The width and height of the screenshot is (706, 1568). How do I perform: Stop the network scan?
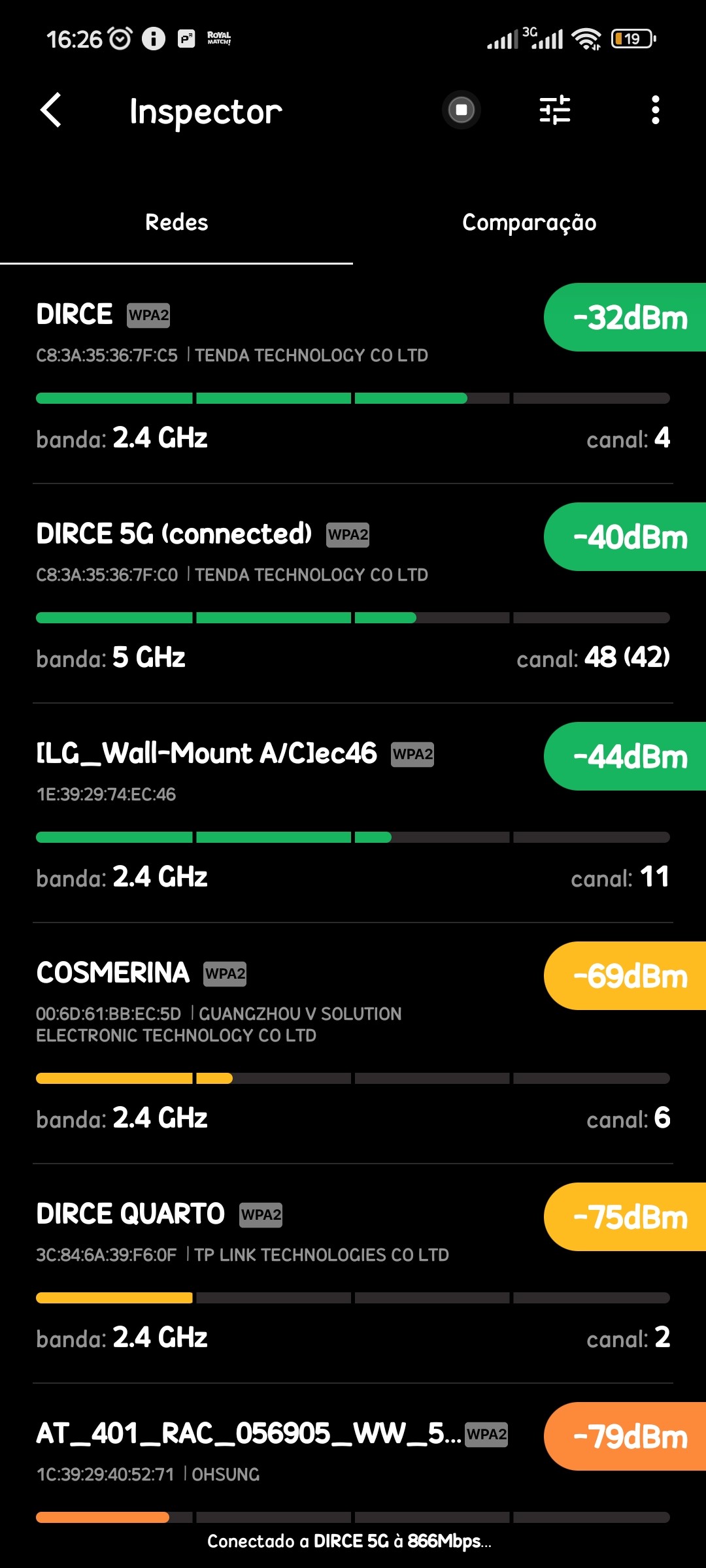(462, 110)
